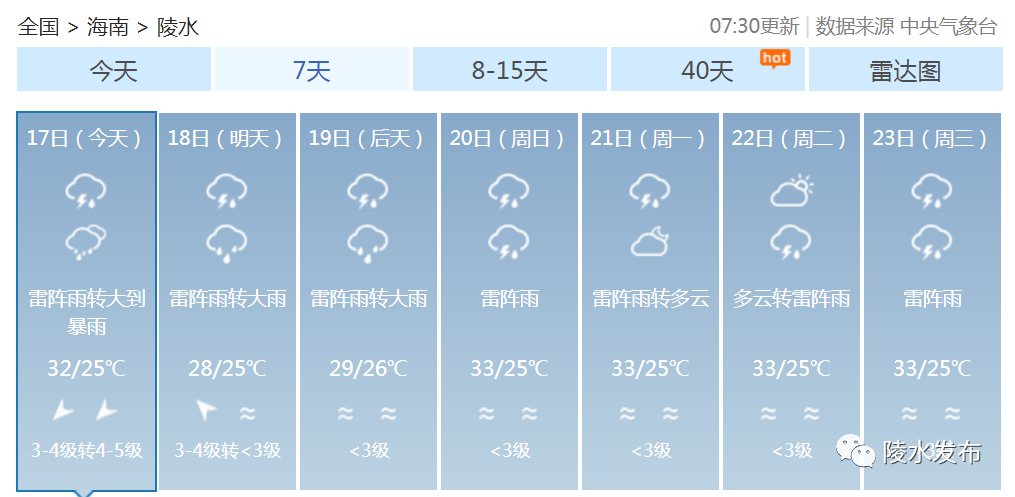Select the 7天 forecast tab
Screen dimensions: 1015x497
pos(311,70)
